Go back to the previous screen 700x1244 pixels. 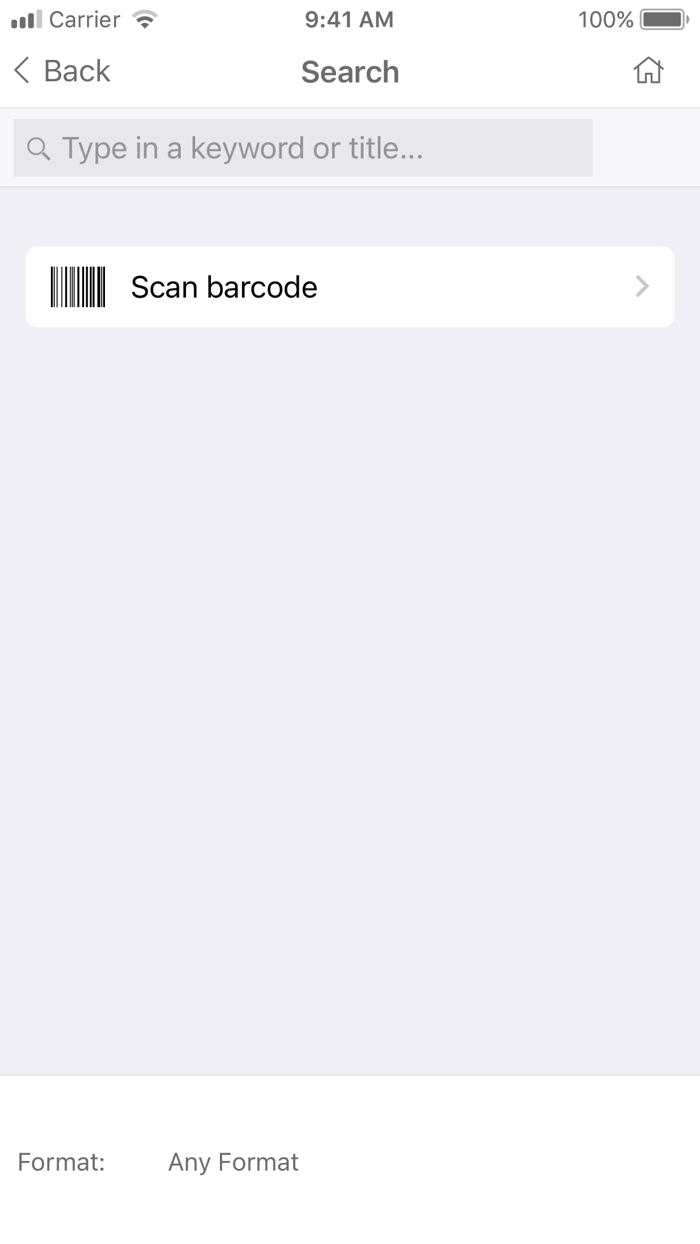pos(61,71)
